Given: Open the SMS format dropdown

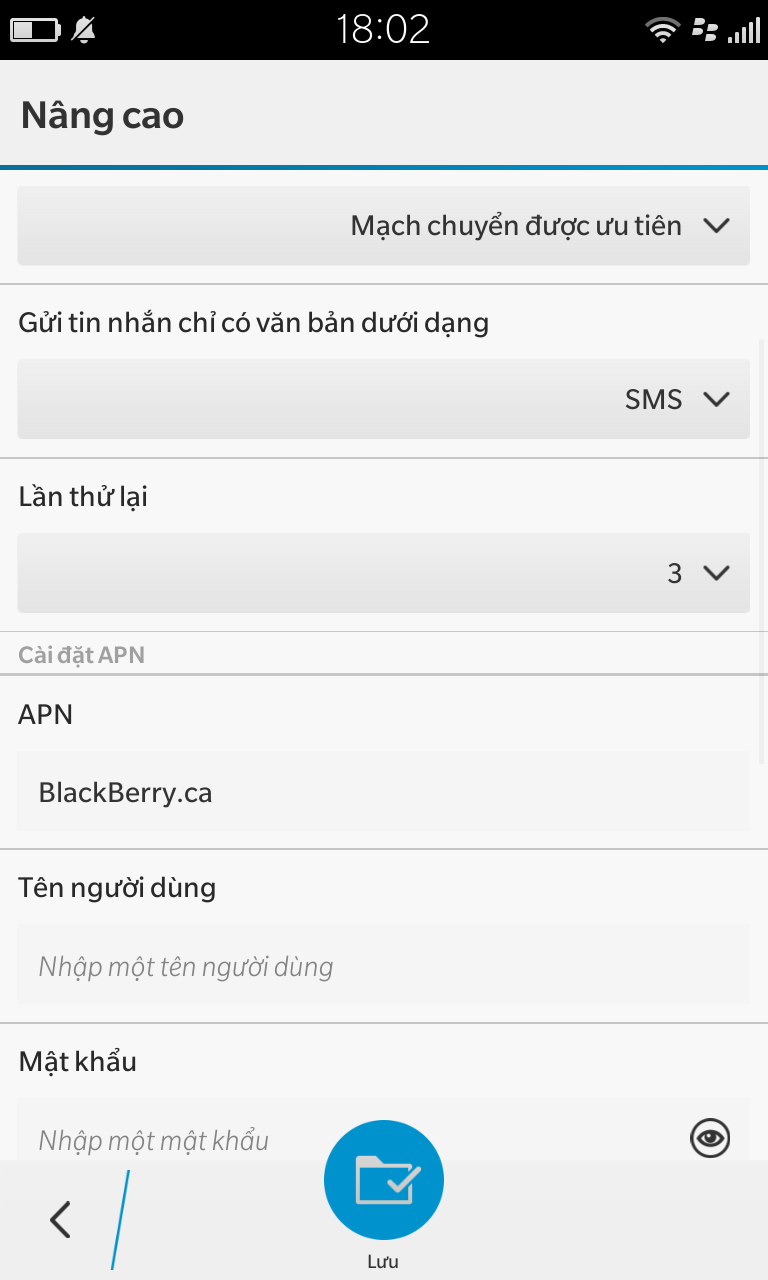Looking at the screenshot, I should click(x=383, y=399).
